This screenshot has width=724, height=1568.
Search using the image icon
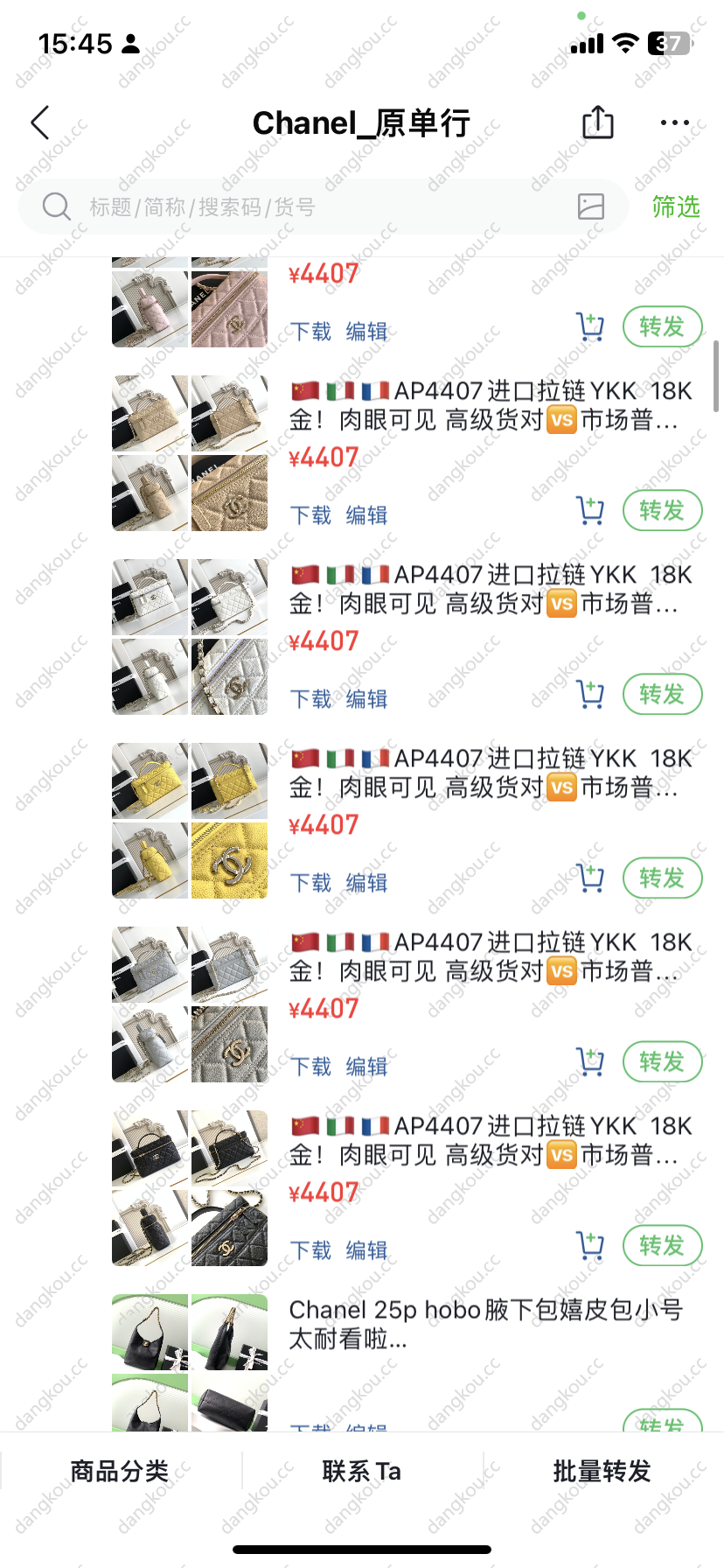pos(591,206)
